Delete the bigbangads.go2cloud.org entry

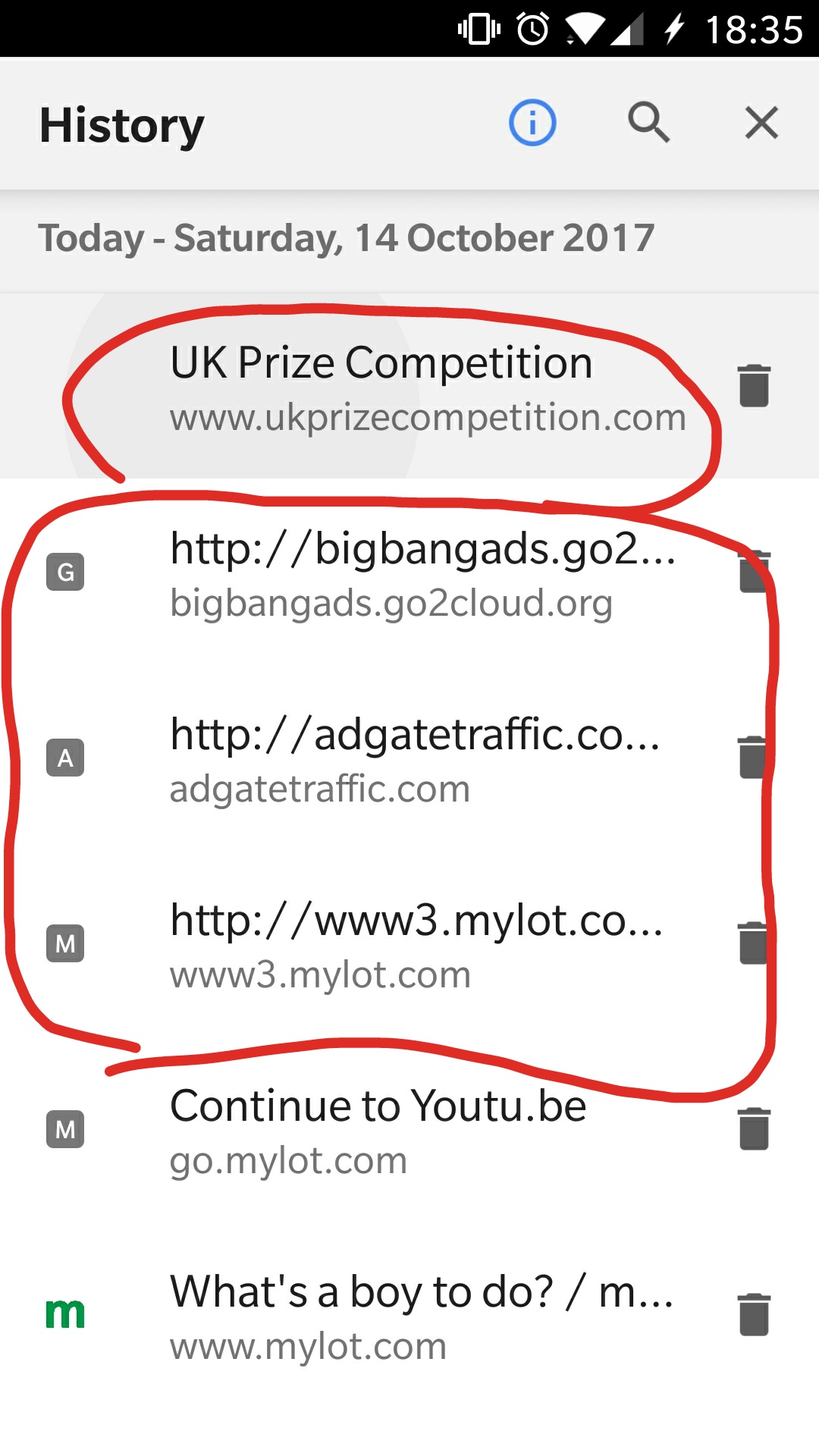point(754,571)
